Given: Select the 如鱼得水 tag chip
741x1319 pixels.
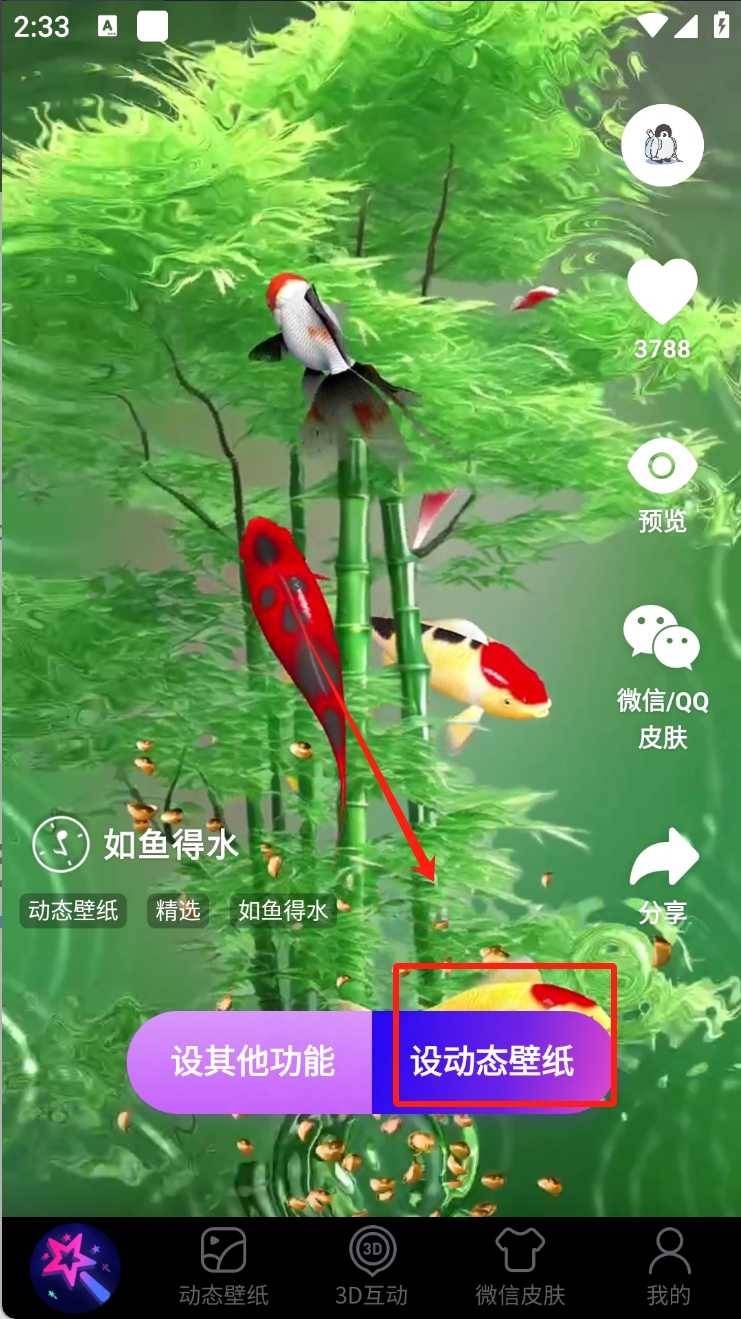Looking at the screenshot, I should (x=283, y=910).
